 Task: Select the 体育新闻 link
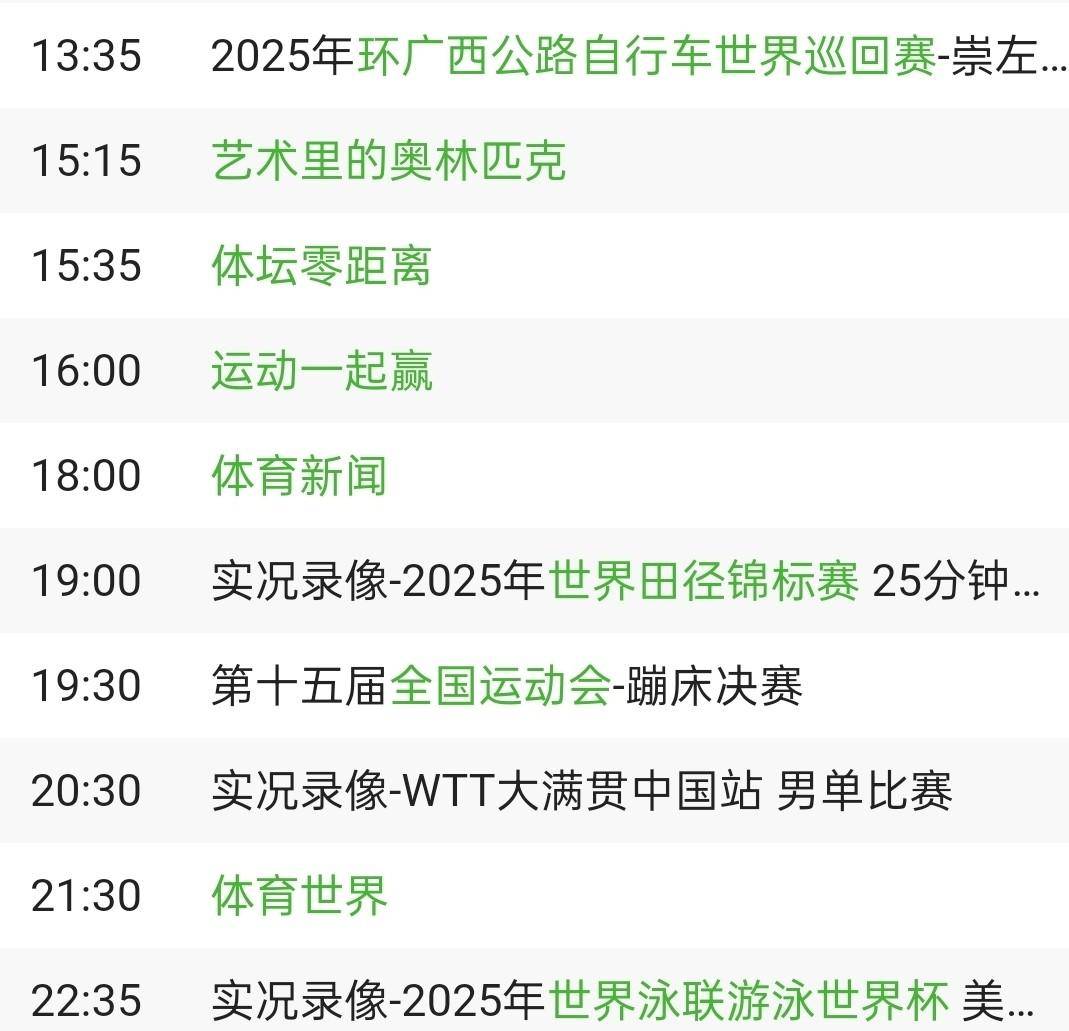pyautogui.click(x=298, y=476)
